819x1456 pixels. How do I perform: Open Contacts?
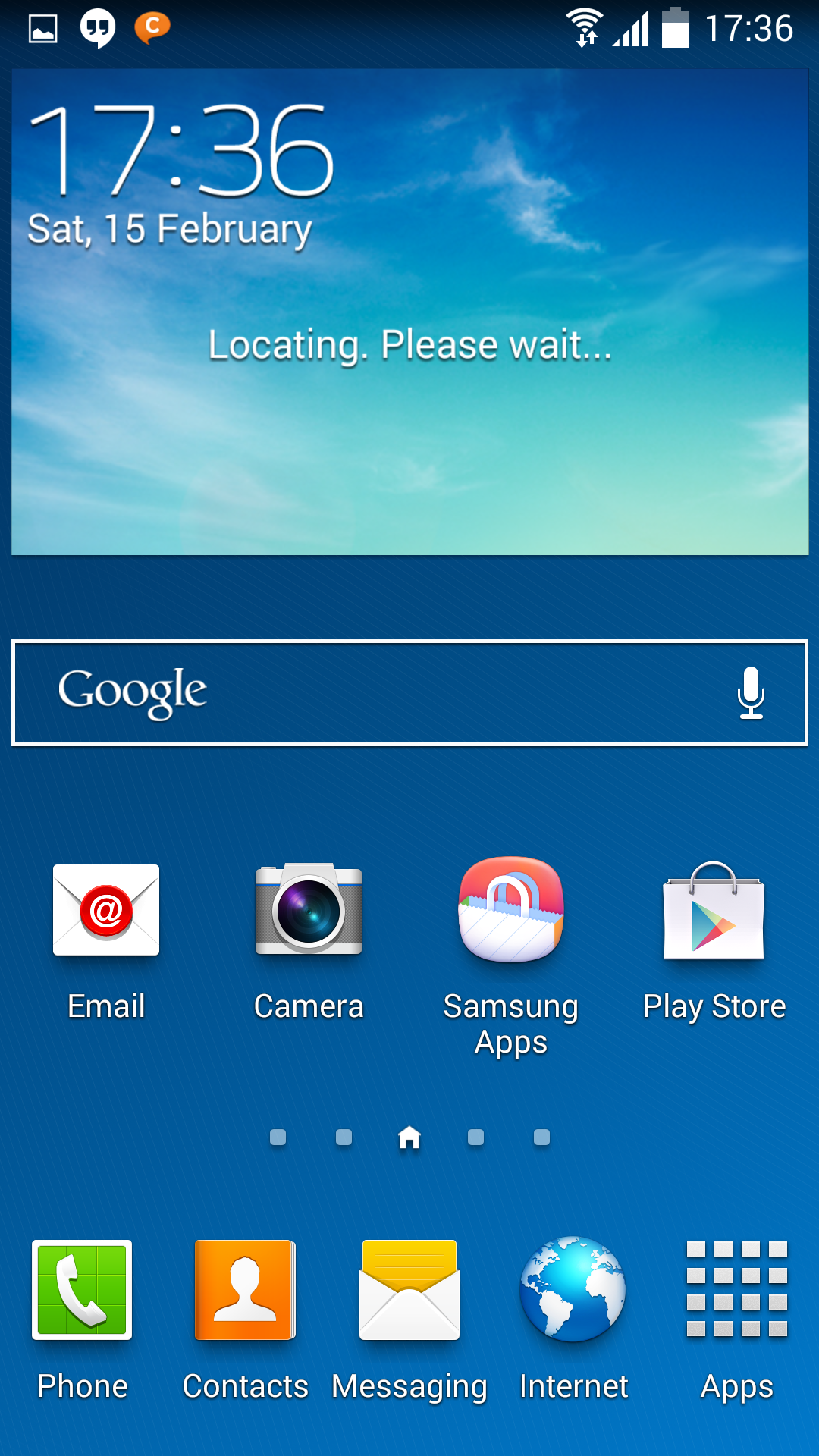[245, 1290]
